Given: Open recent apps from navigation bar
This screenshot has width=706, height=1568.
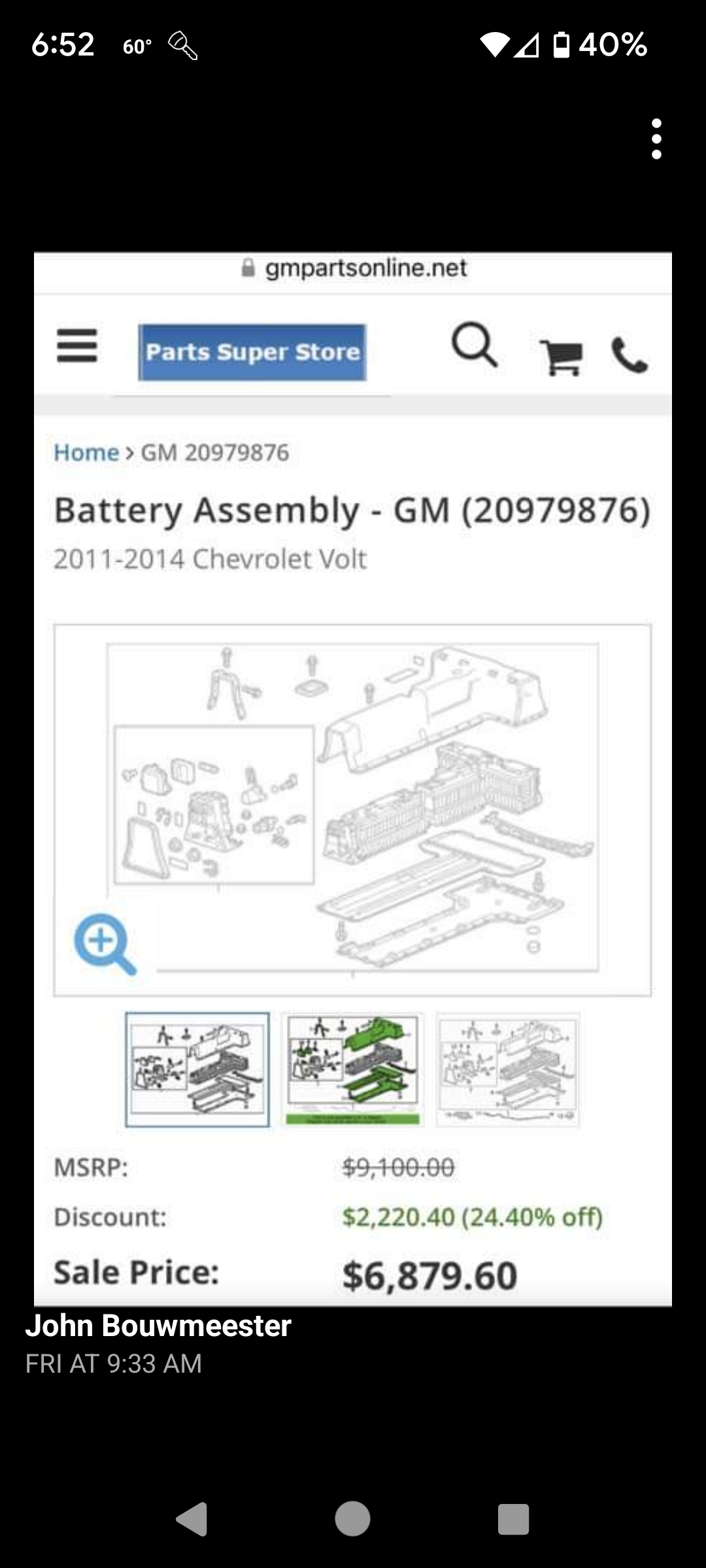Looking at the screenshot, I should pos(513,1519).
